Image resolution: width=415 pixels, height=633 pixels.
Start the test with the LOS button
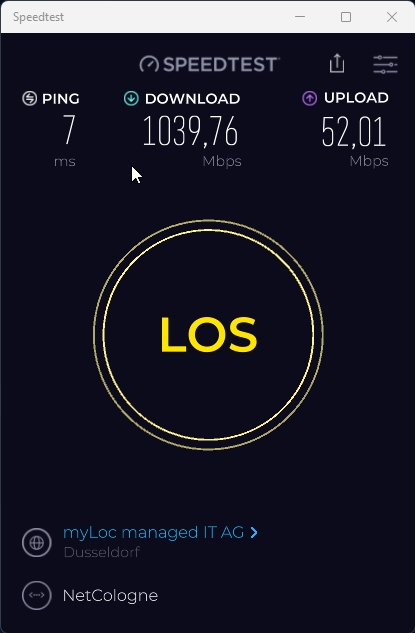tap(208, 335)
